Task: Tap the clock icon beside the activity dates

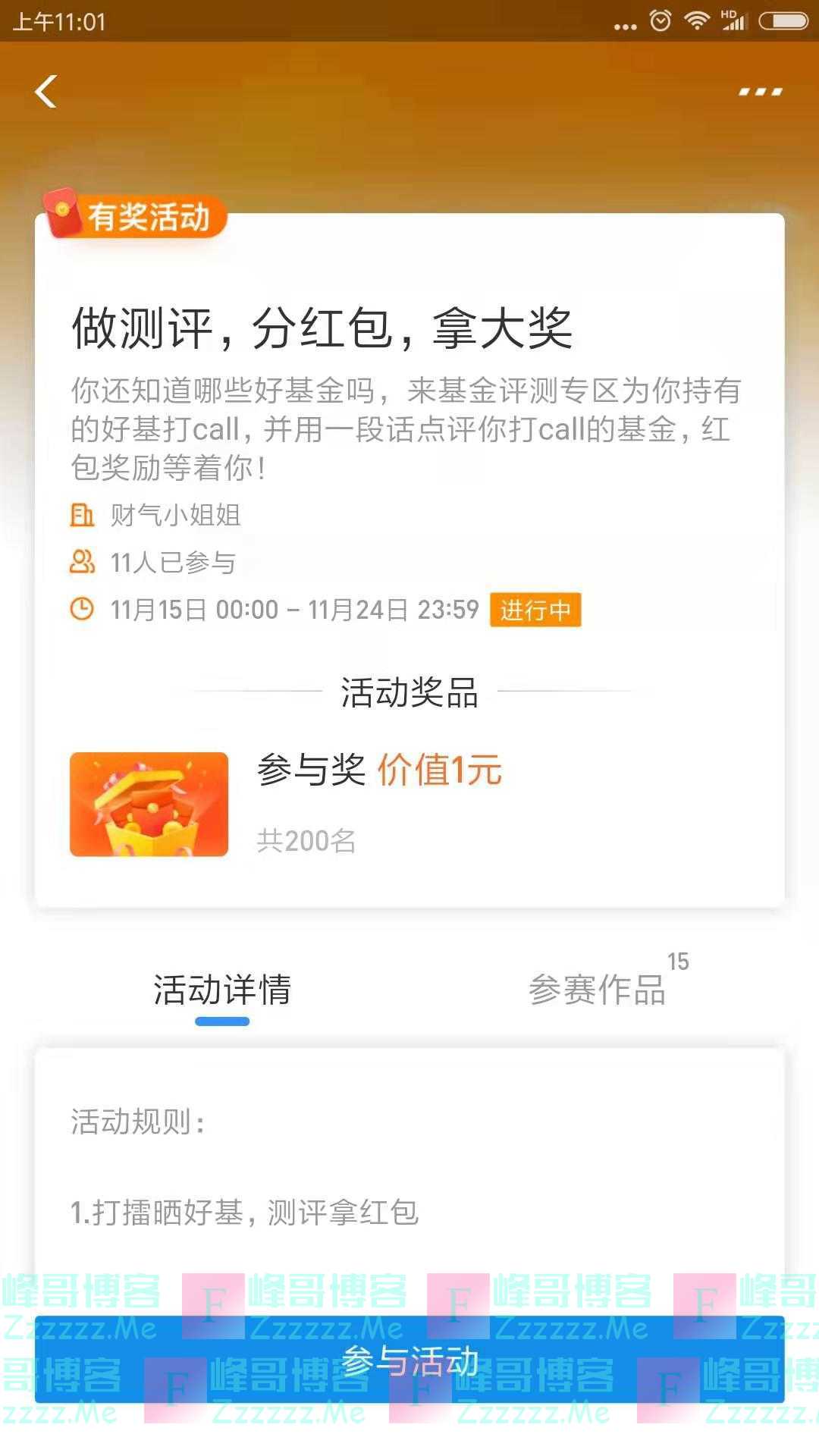Action: (82, 609)
